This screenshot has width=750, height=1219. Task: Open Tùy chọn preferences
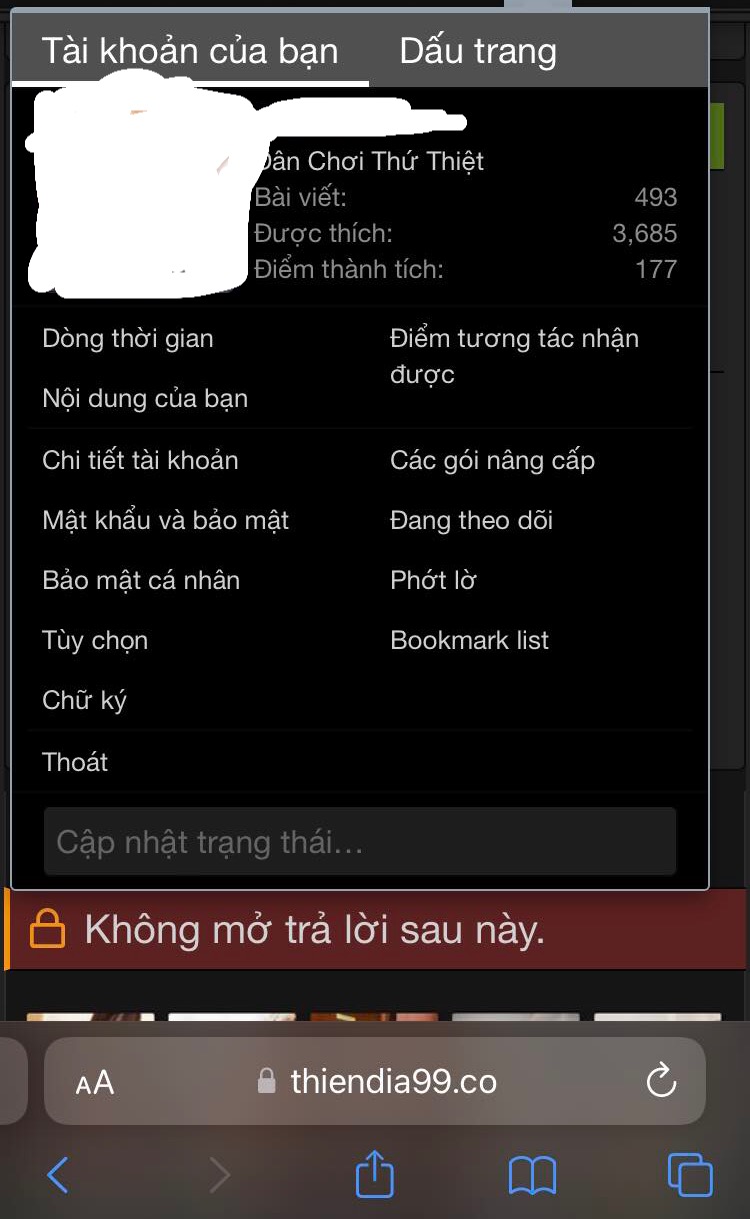point(95,641)
